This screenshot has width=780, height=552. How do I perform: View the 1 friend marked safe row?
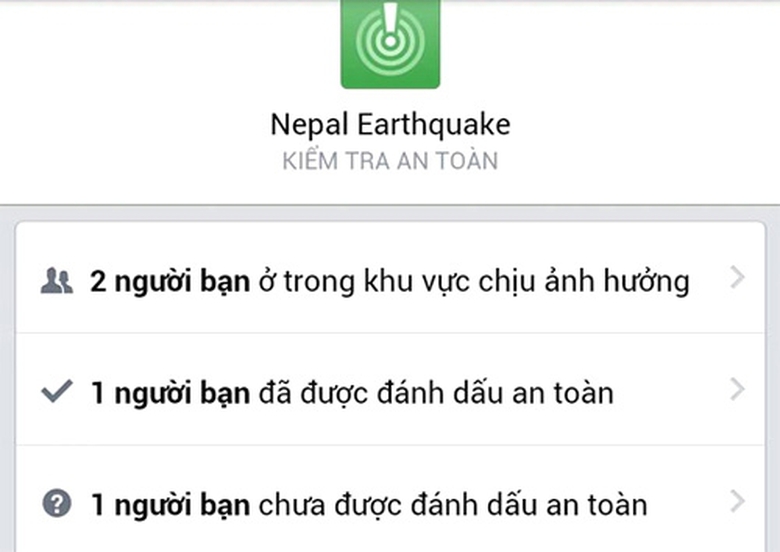[390, 391]
